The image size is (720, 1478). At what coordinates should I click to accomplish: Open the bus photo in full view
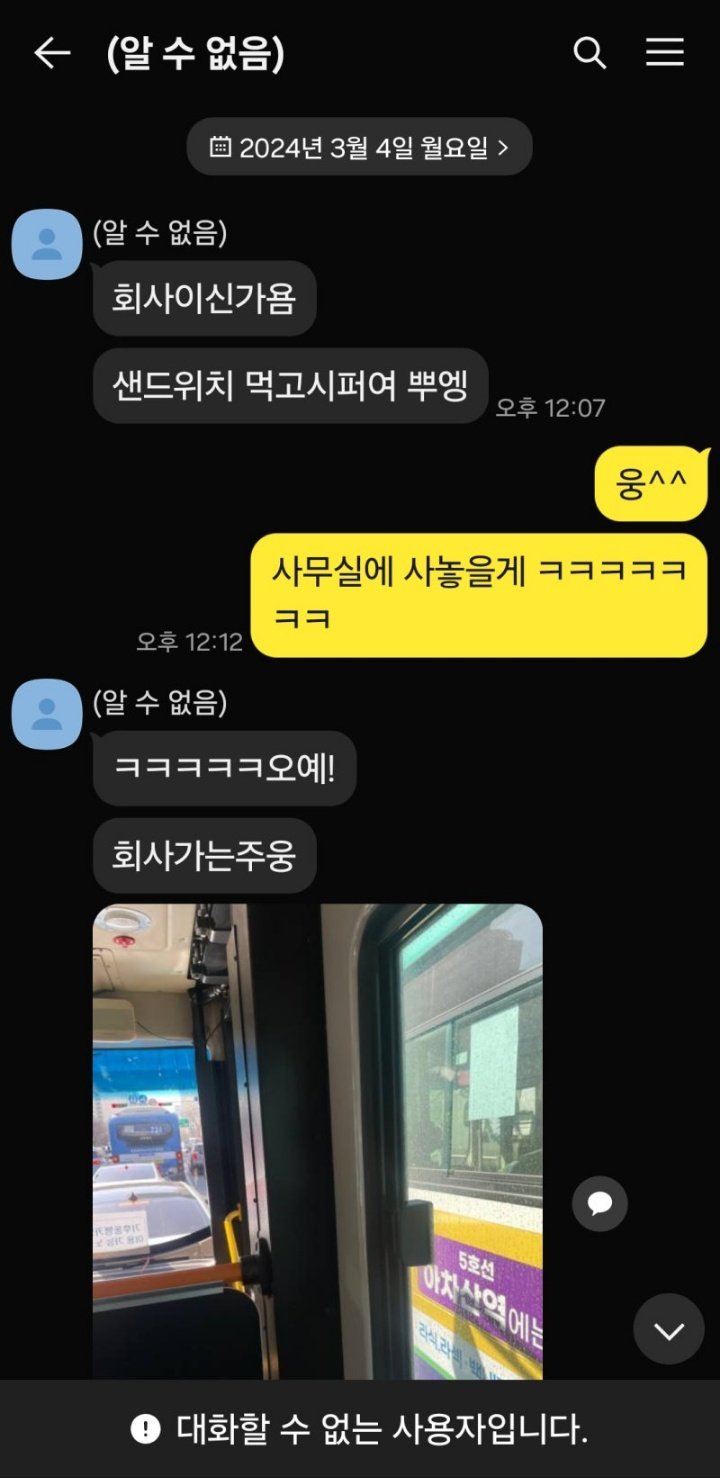(x=317, y=1140)
